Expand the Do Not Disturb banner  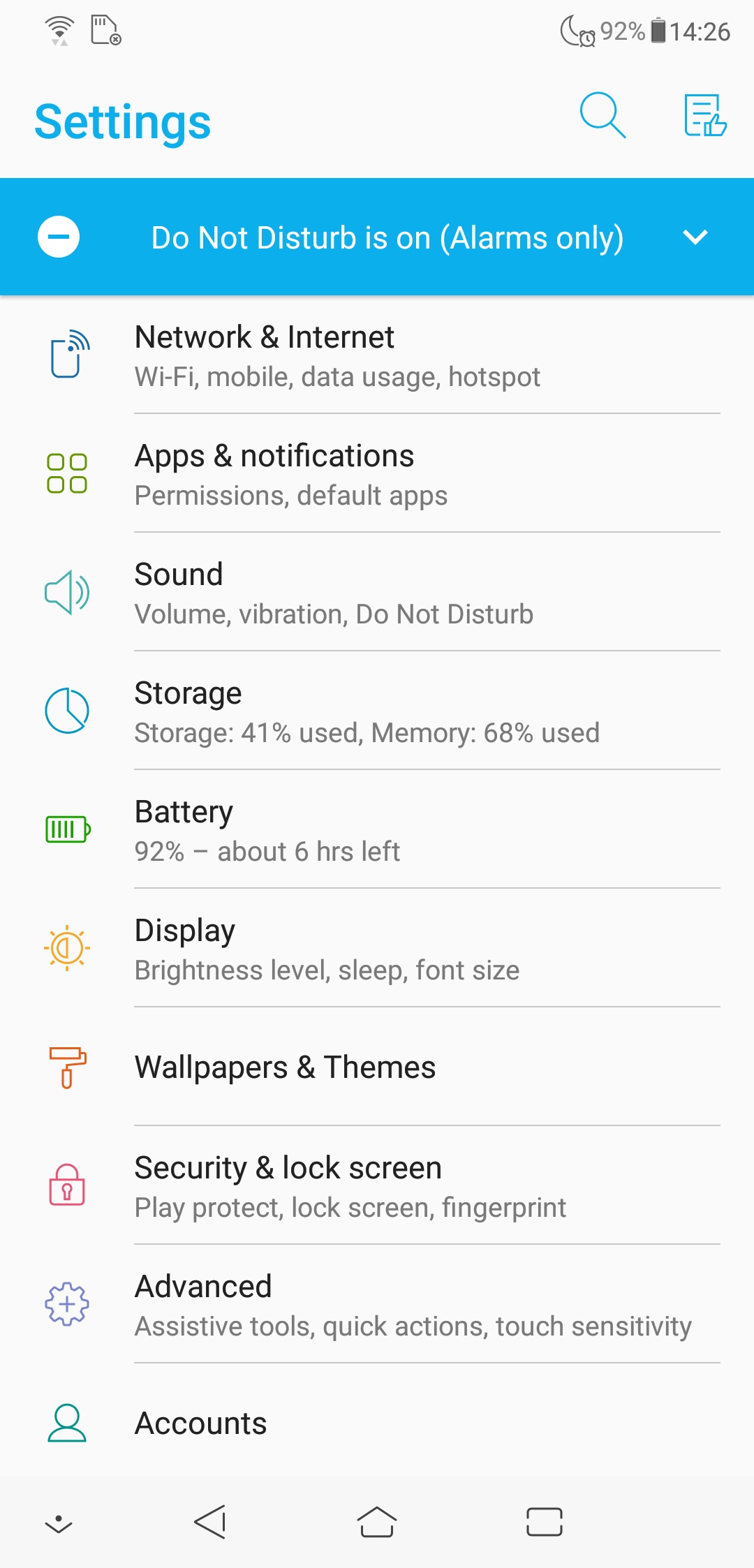click(695, 237)
